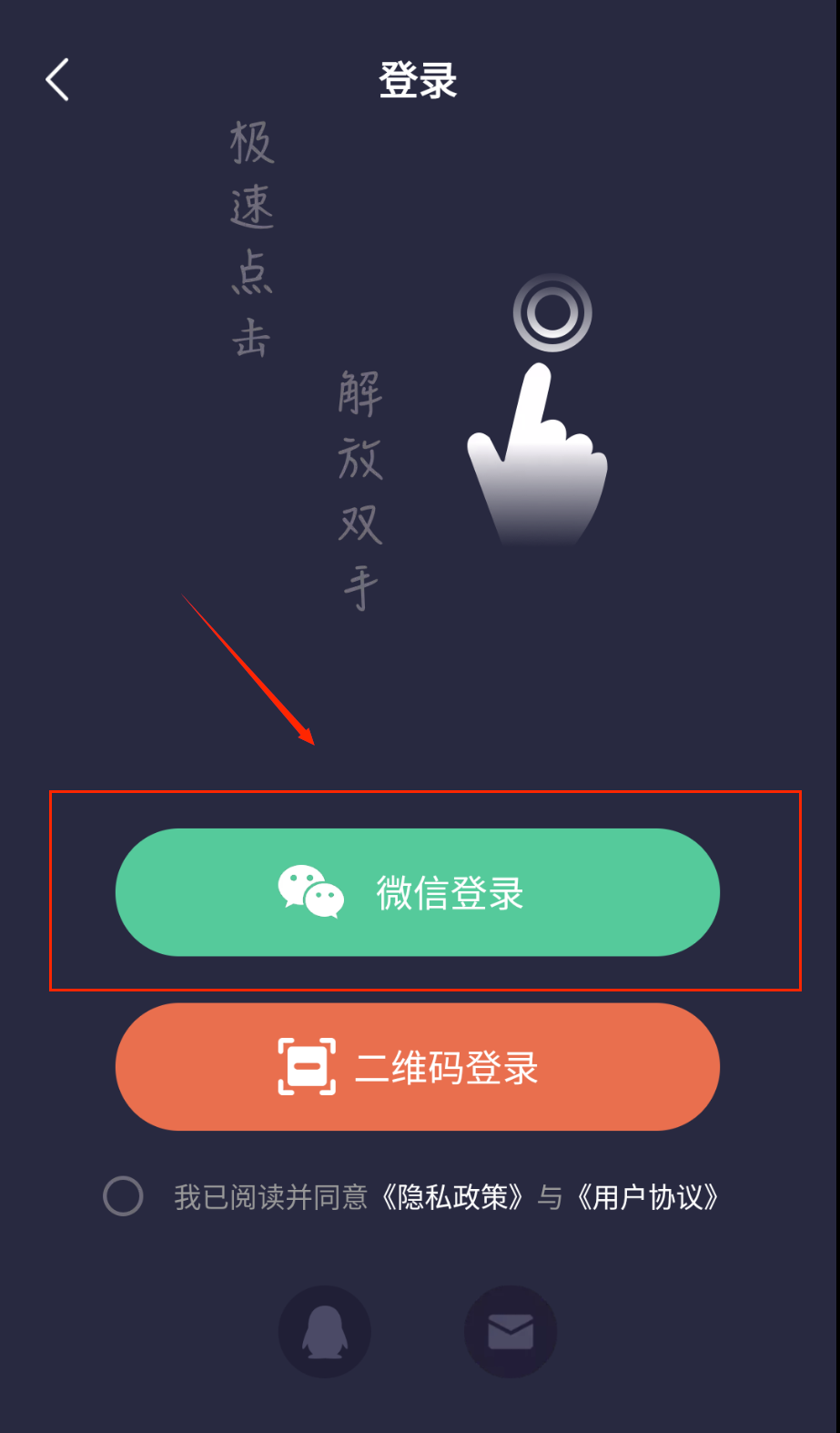Open the 《用户协议》 link
Viewport: 840px width, 1433px height.
click(648, 1196)
